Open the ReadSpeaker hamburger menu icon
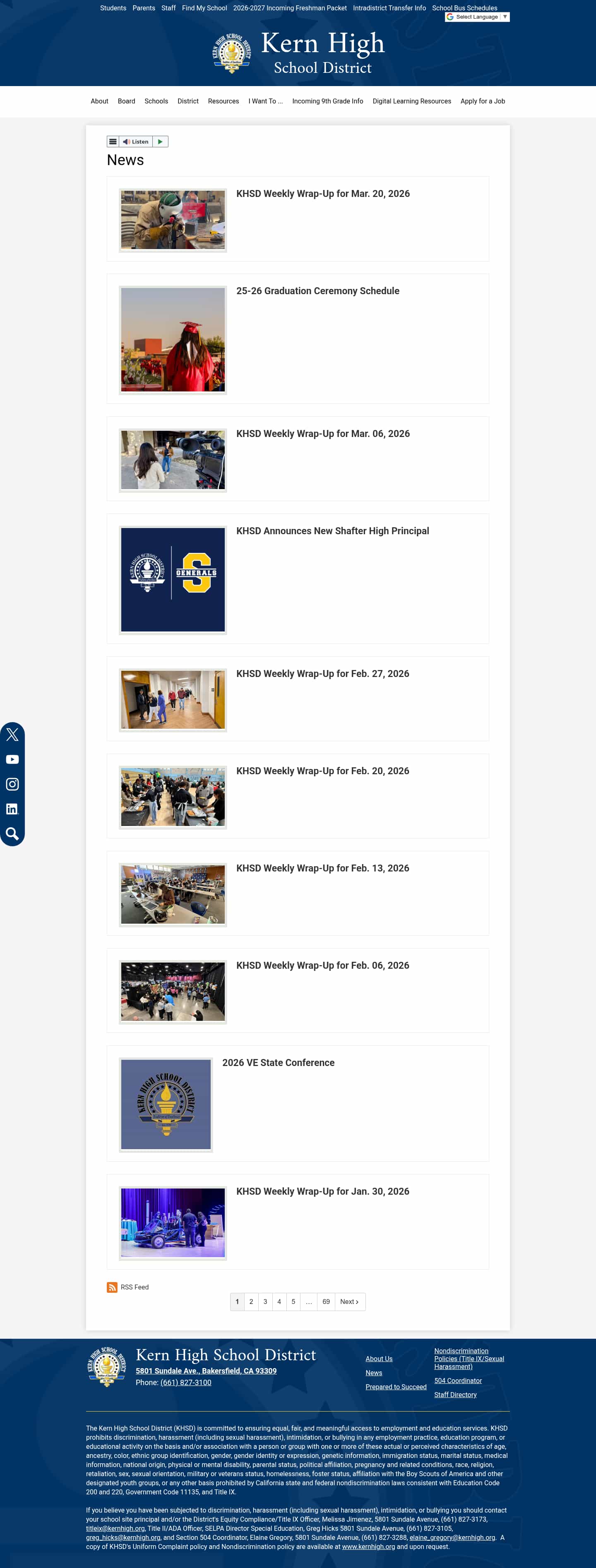 [x=113, y=141]
